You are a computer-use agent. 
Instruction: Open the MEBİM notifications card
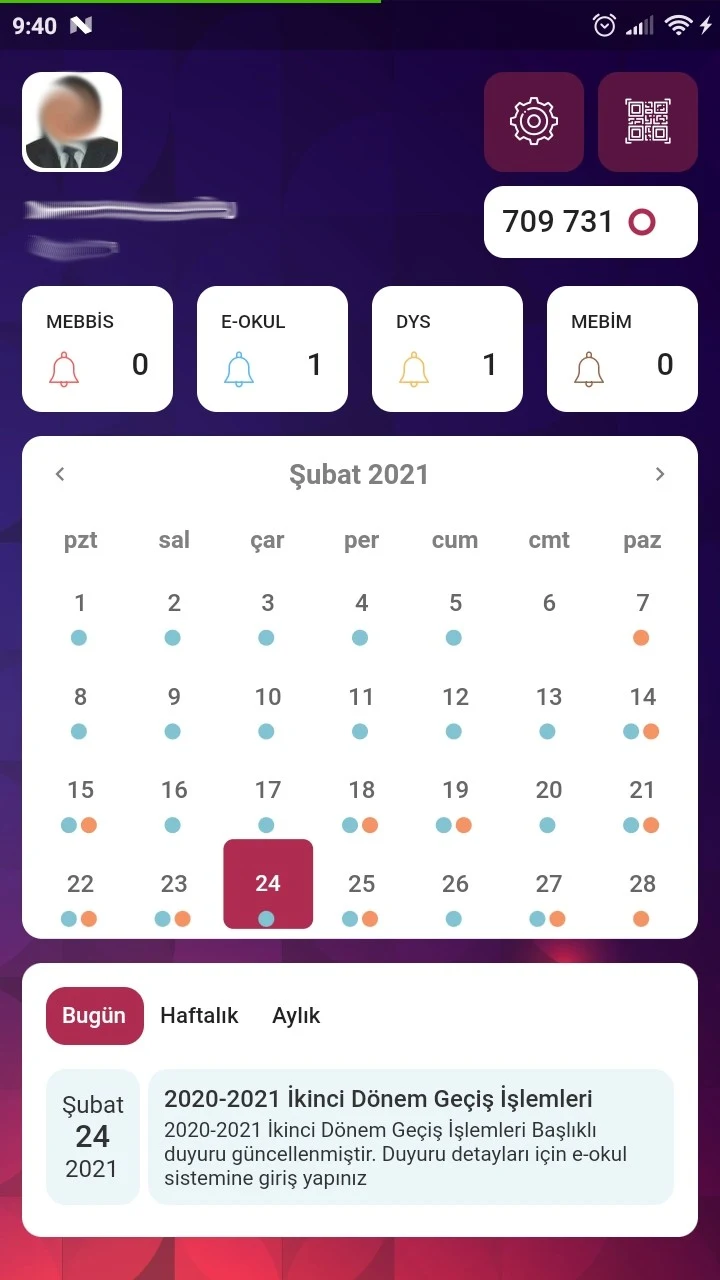622,349
